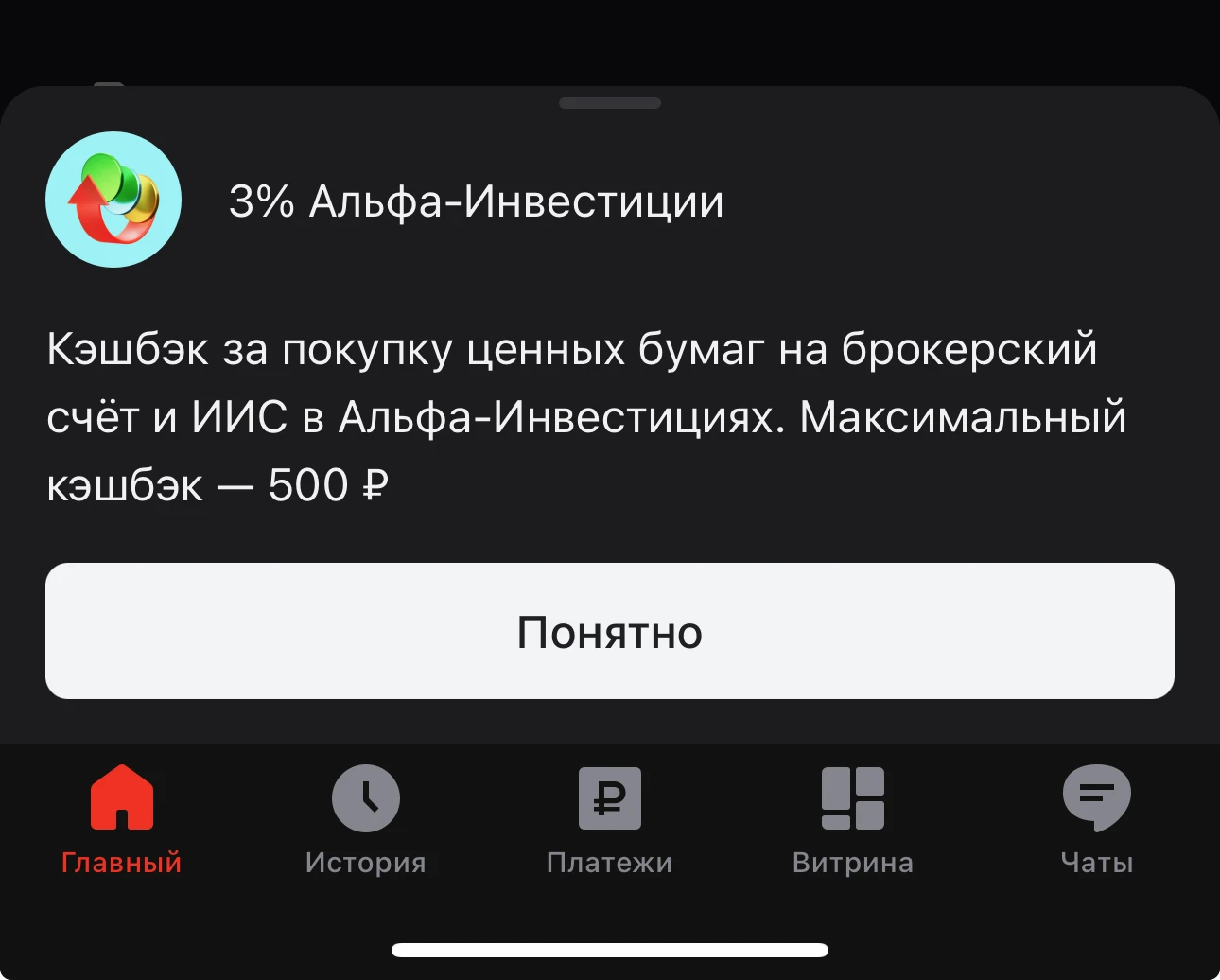Open the Чаты tab
Viewport: 1220px width, 980px height.
[x=1096, y=818]
